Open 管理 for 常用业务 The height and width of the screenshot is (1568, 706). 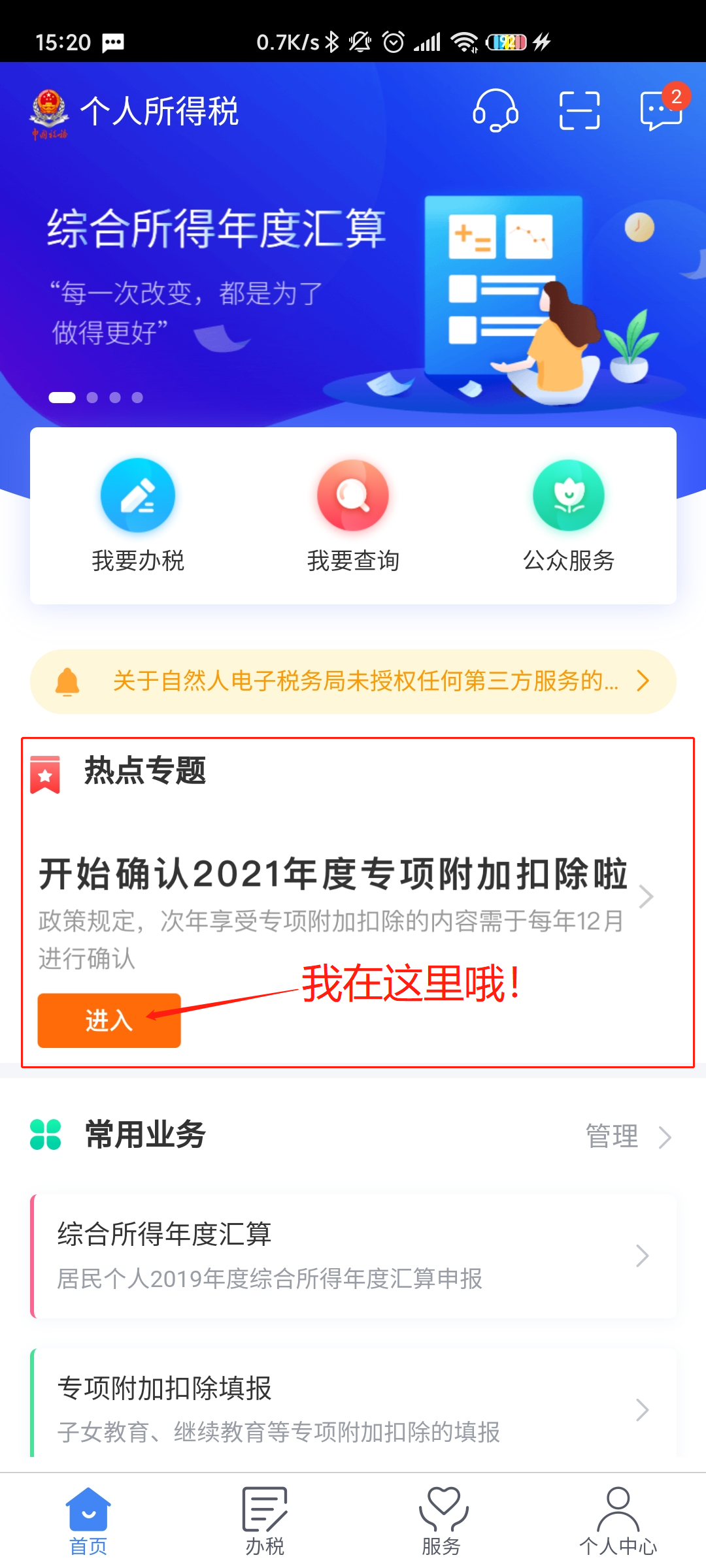click(x=628, y=1137)
